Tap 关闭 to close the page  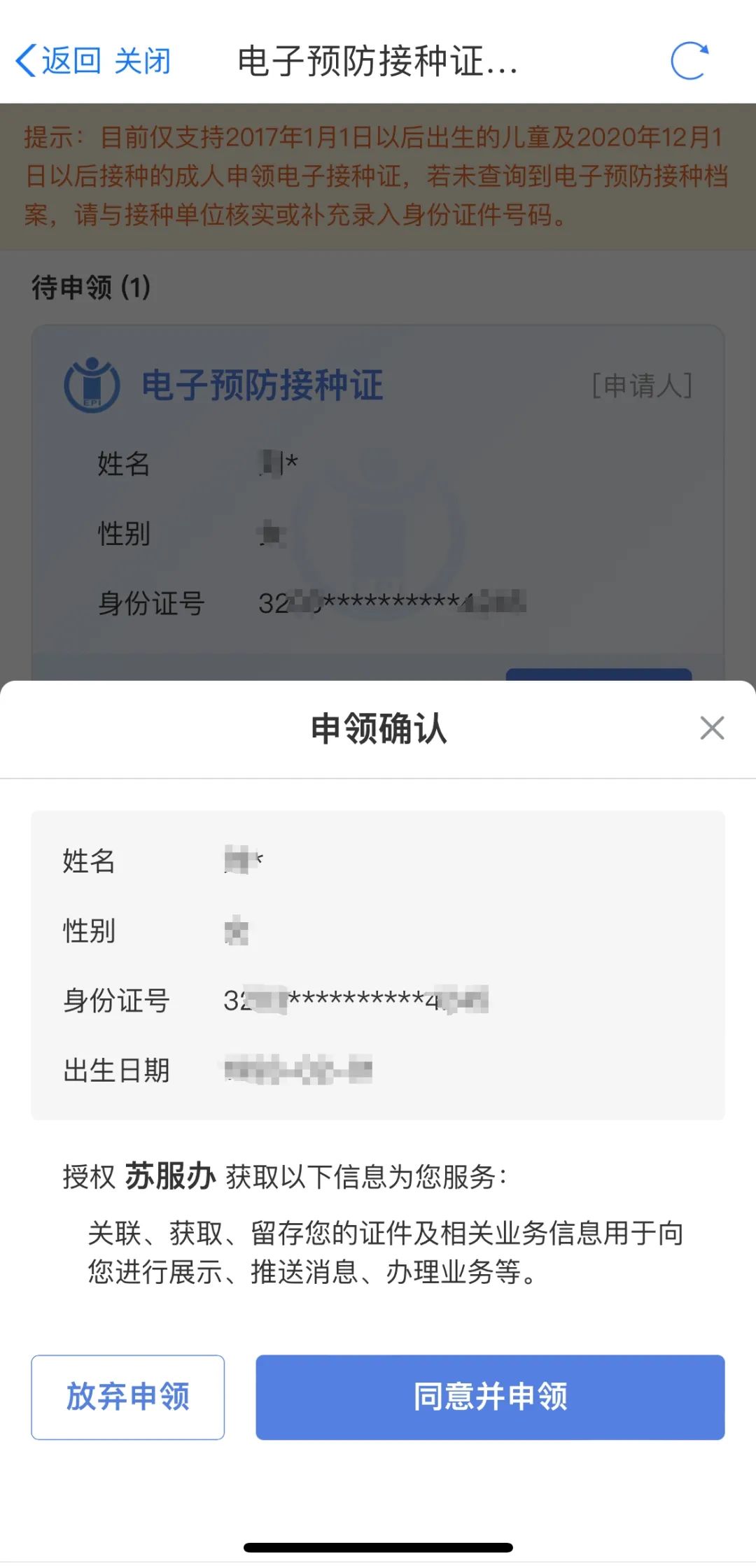(143, 61)
